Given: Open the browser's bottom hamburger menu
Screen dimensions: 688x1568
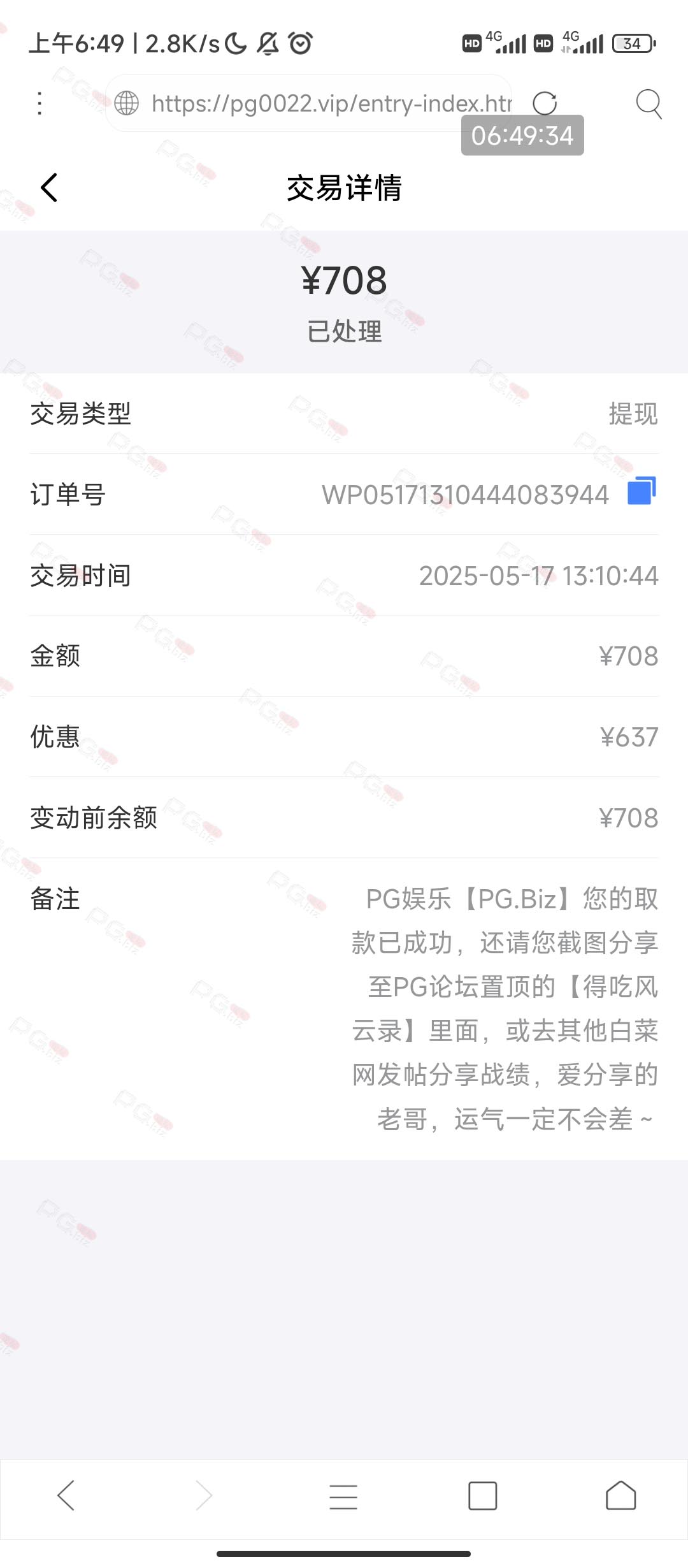Looking at the screenshot, I should (x=343, y=1497).
